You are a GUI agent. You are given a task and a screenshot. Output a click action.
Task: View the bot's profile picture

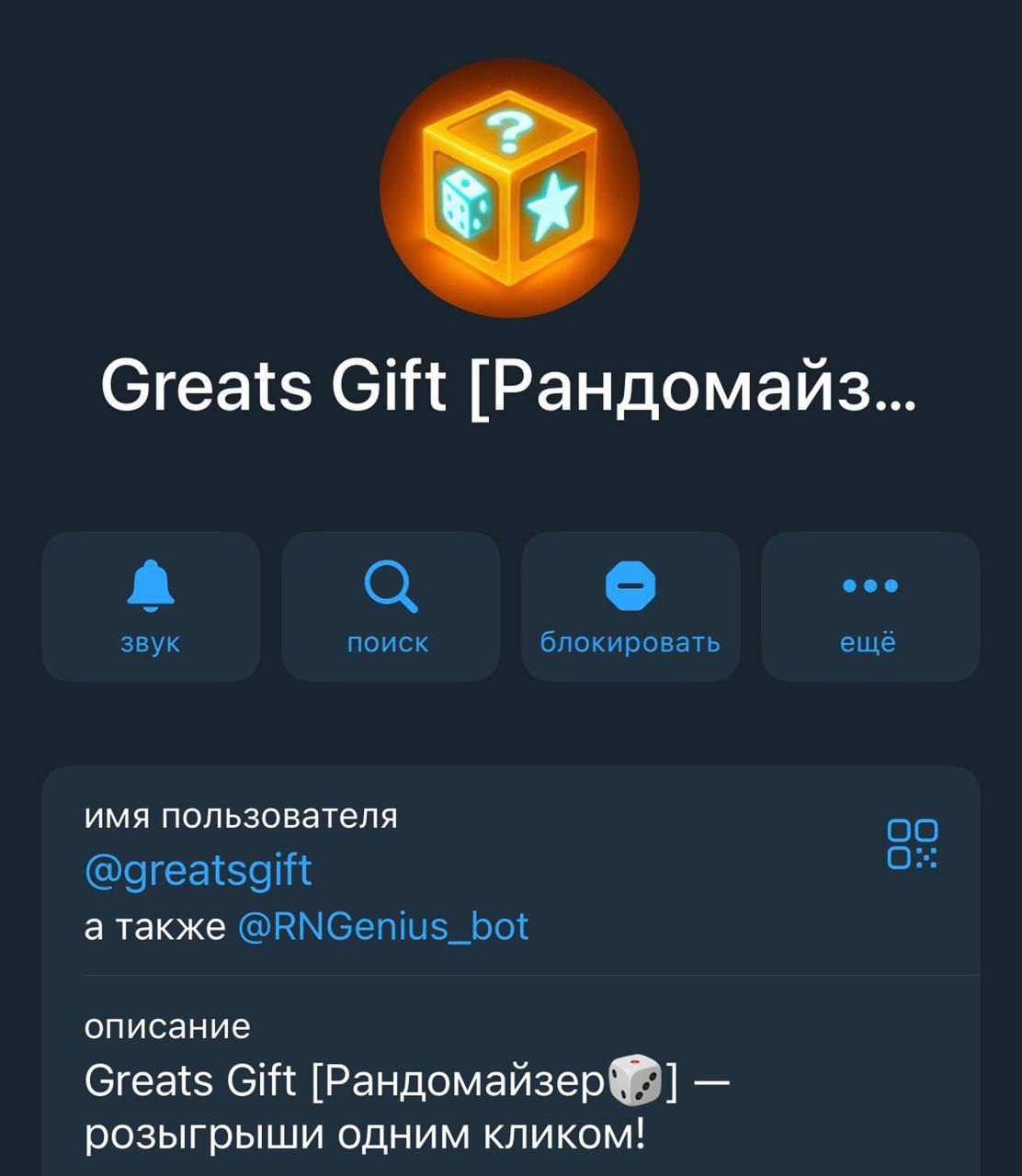509,188
